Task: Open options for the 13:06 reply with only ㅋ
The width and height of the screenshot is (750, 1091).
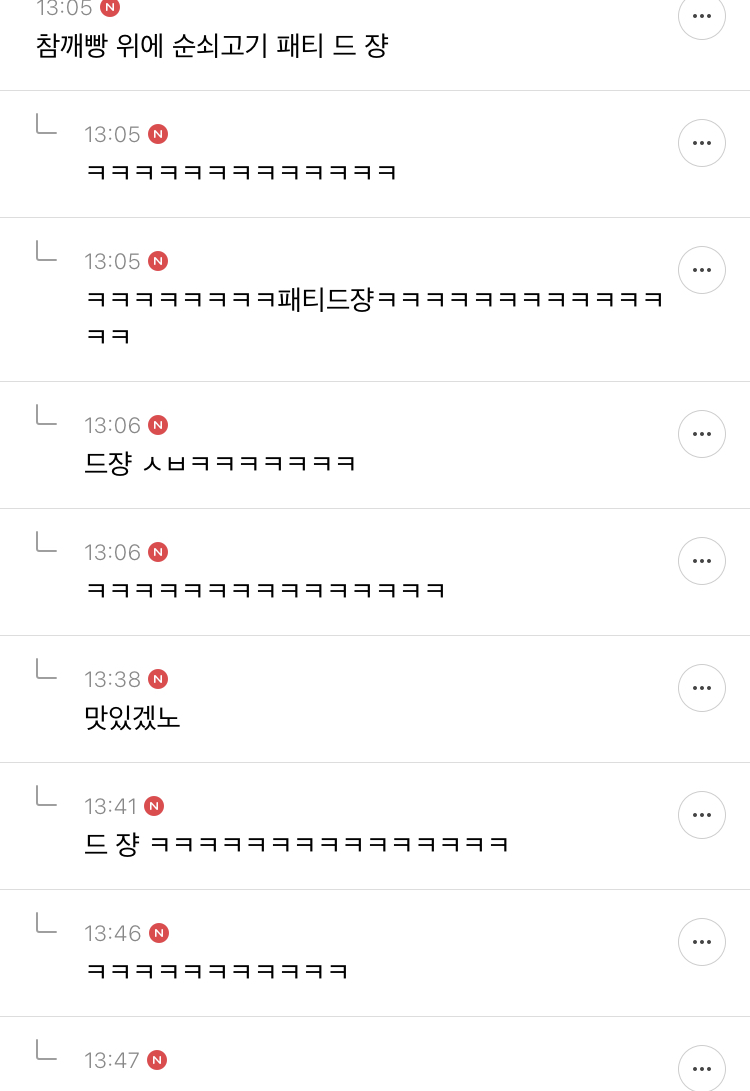Action: click(702, 561)
